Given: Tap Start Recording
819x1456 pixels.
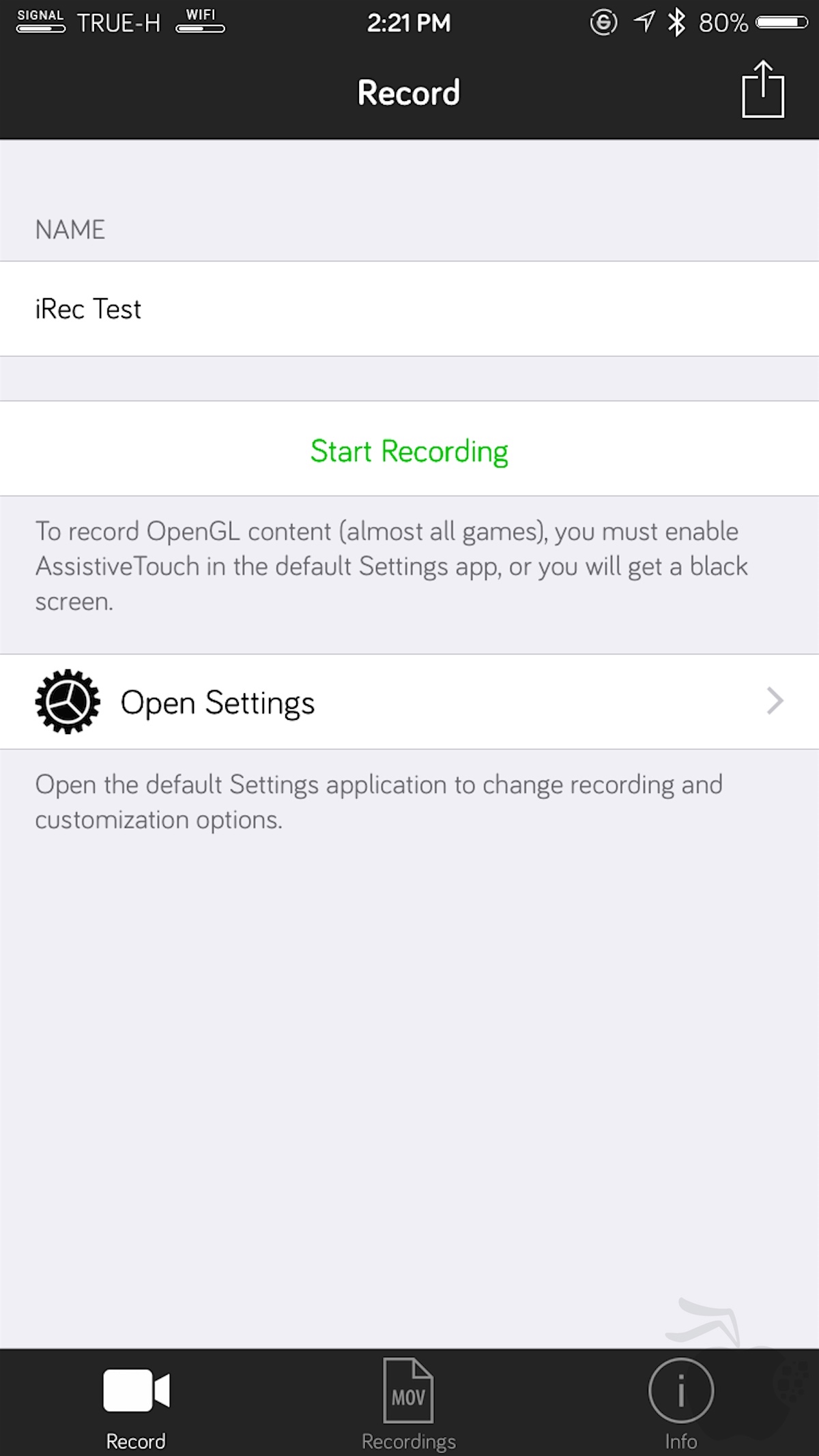Looking at the screenshot, I should coord(409,450).
